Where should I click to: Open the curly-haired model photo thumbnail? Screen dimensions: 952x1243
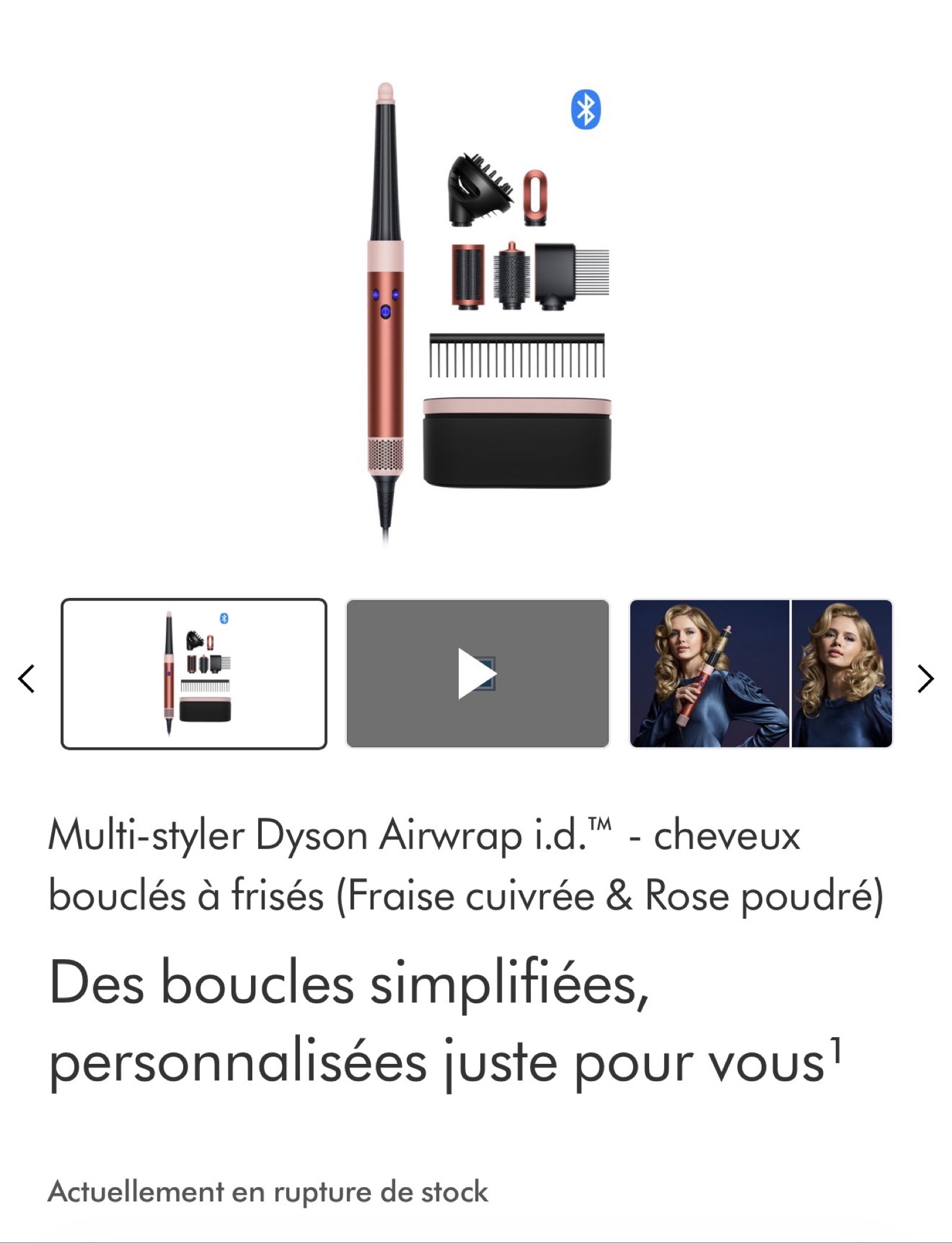click(x=761, y=674)
